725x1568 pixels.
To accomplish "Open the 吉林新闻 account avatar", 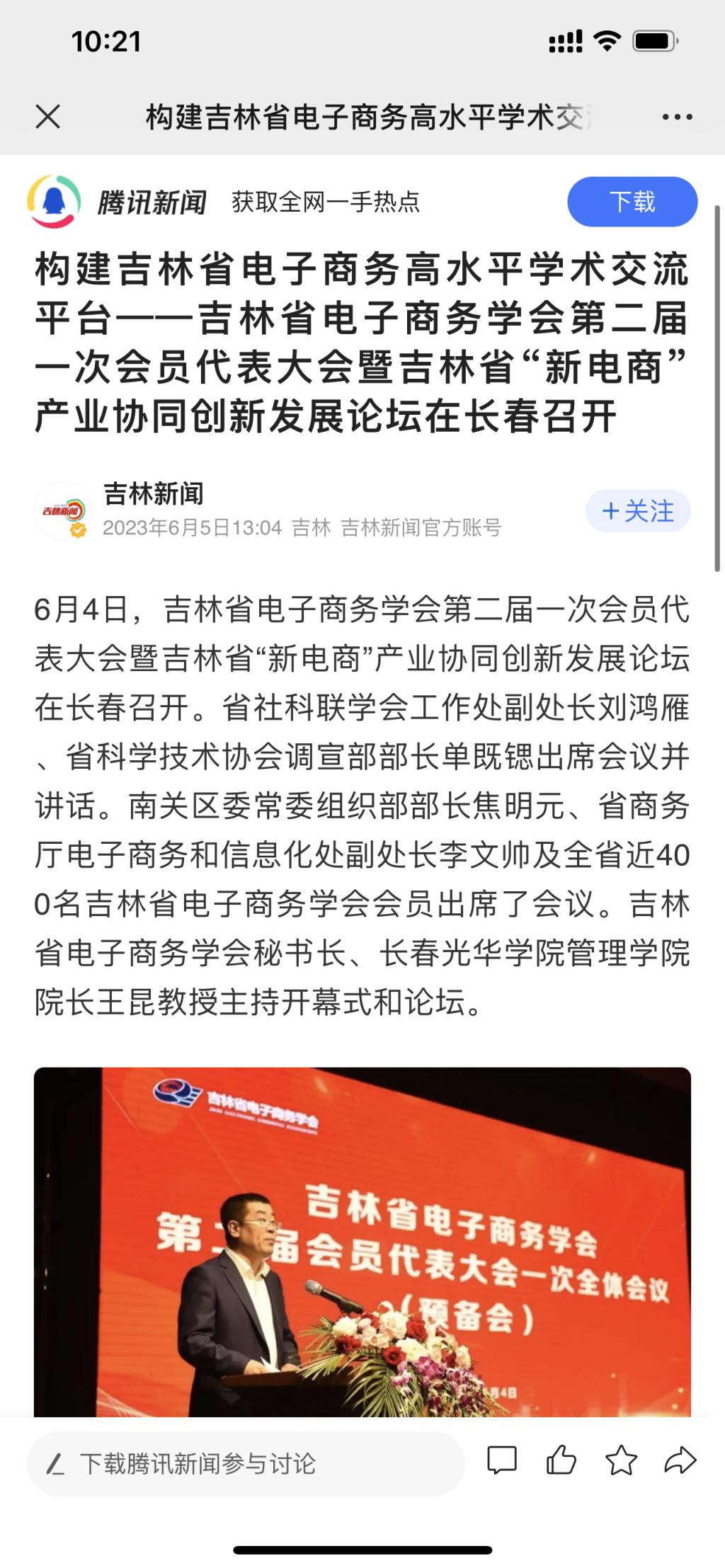I will click(63, 510).
